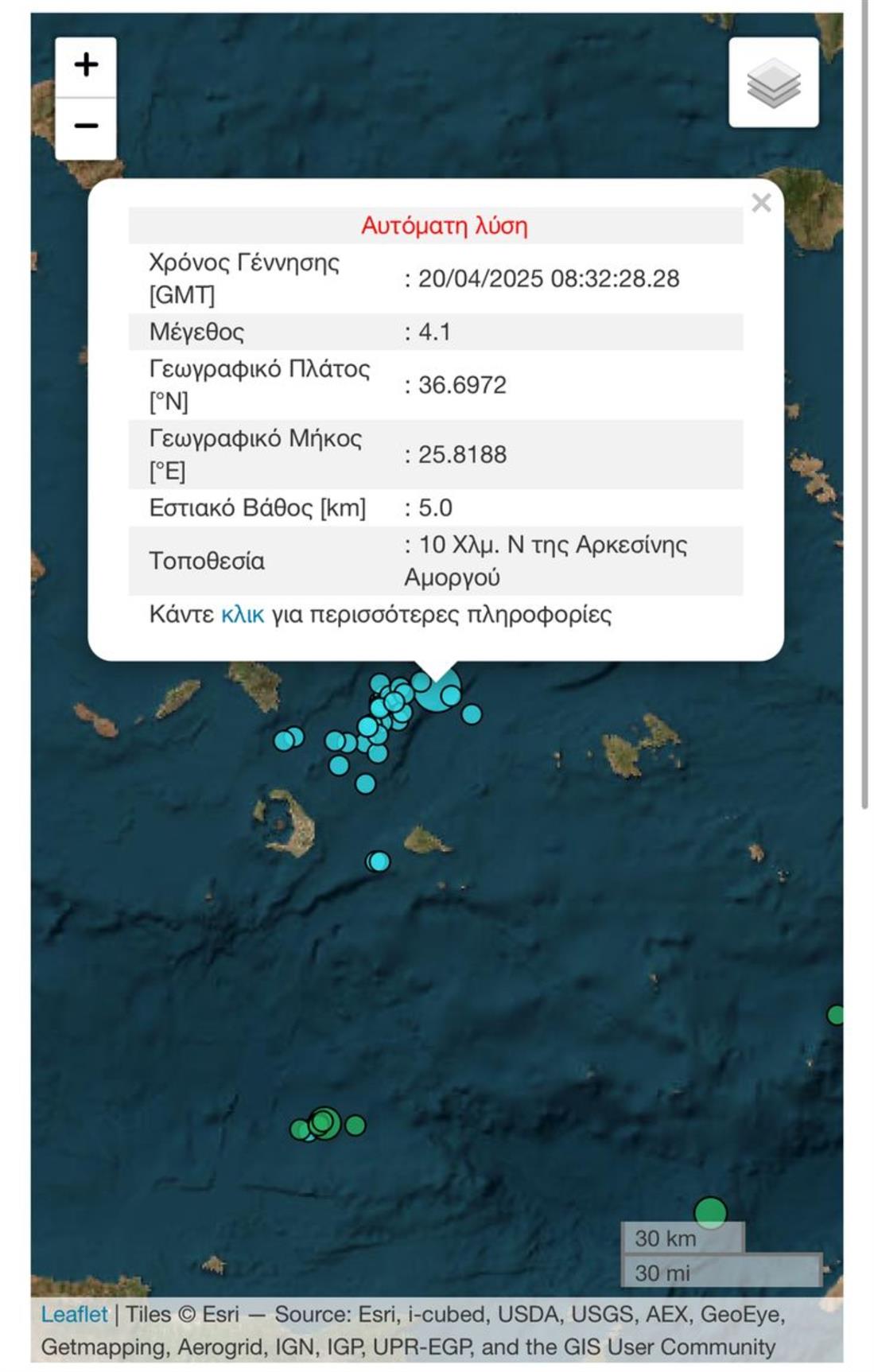874x1372 pixels.
Task: Close the earthquake info popup
Action: pos(761,203)
